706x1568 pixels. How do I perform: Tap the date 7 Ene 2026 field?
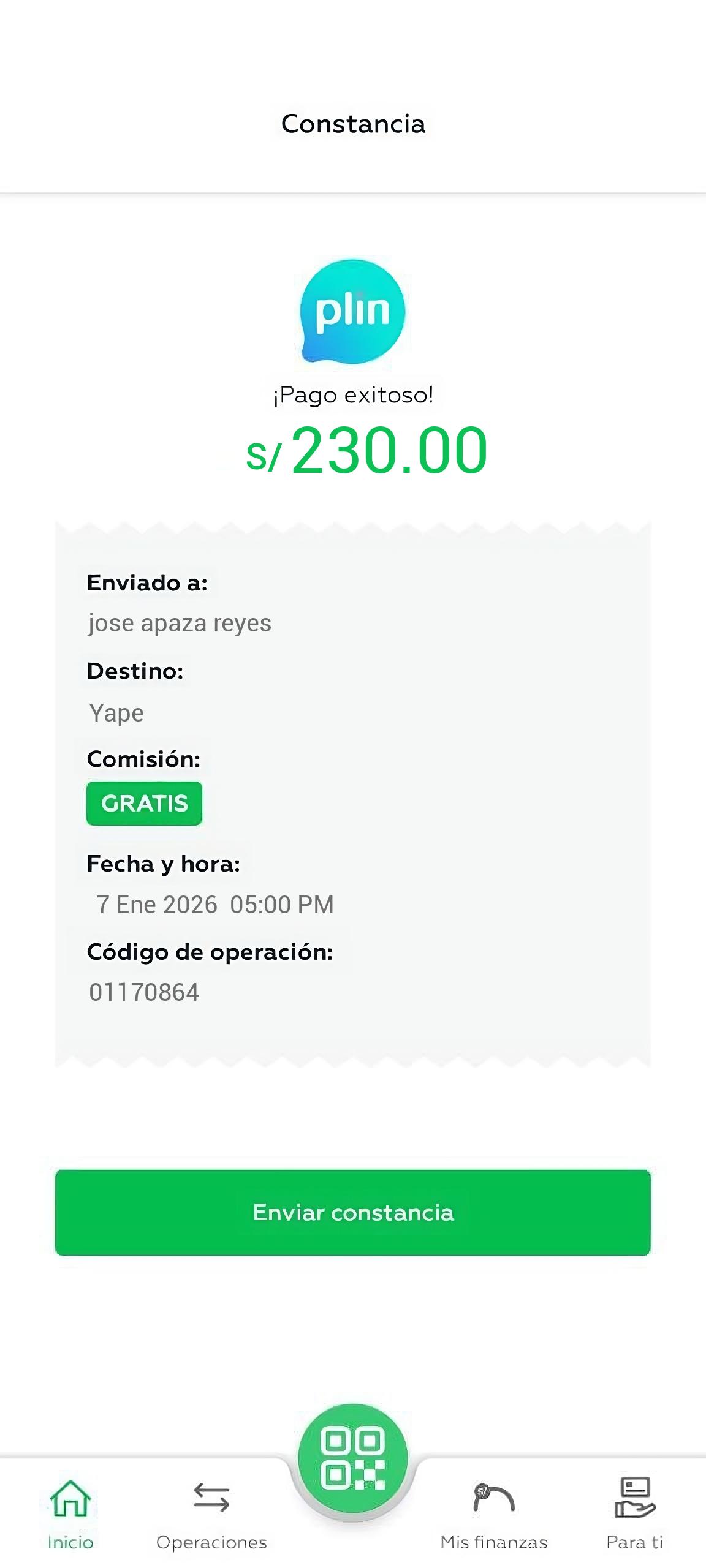(x=216, y=904)
